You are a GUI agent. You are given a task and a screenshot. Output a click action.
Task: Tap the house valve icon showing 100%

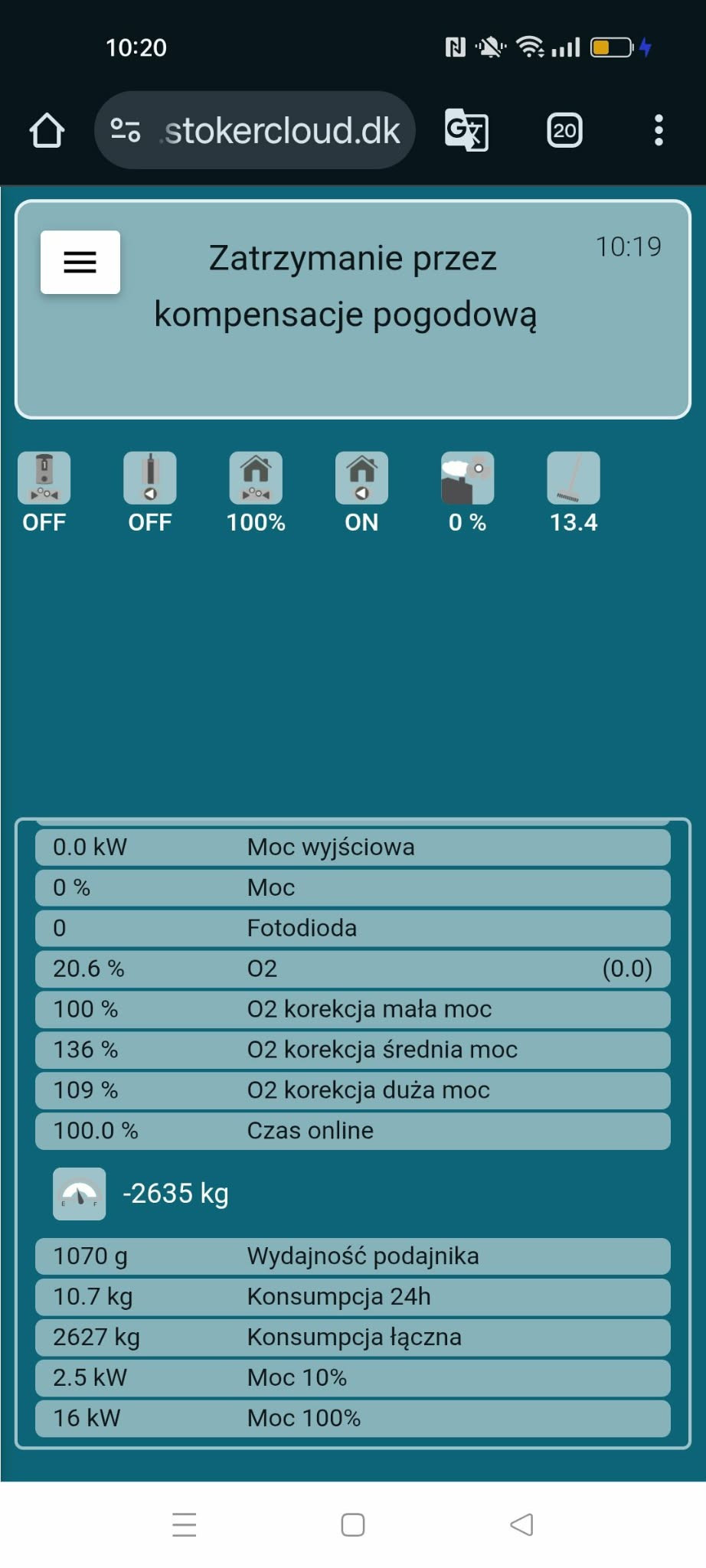click(x=256, y=478)
